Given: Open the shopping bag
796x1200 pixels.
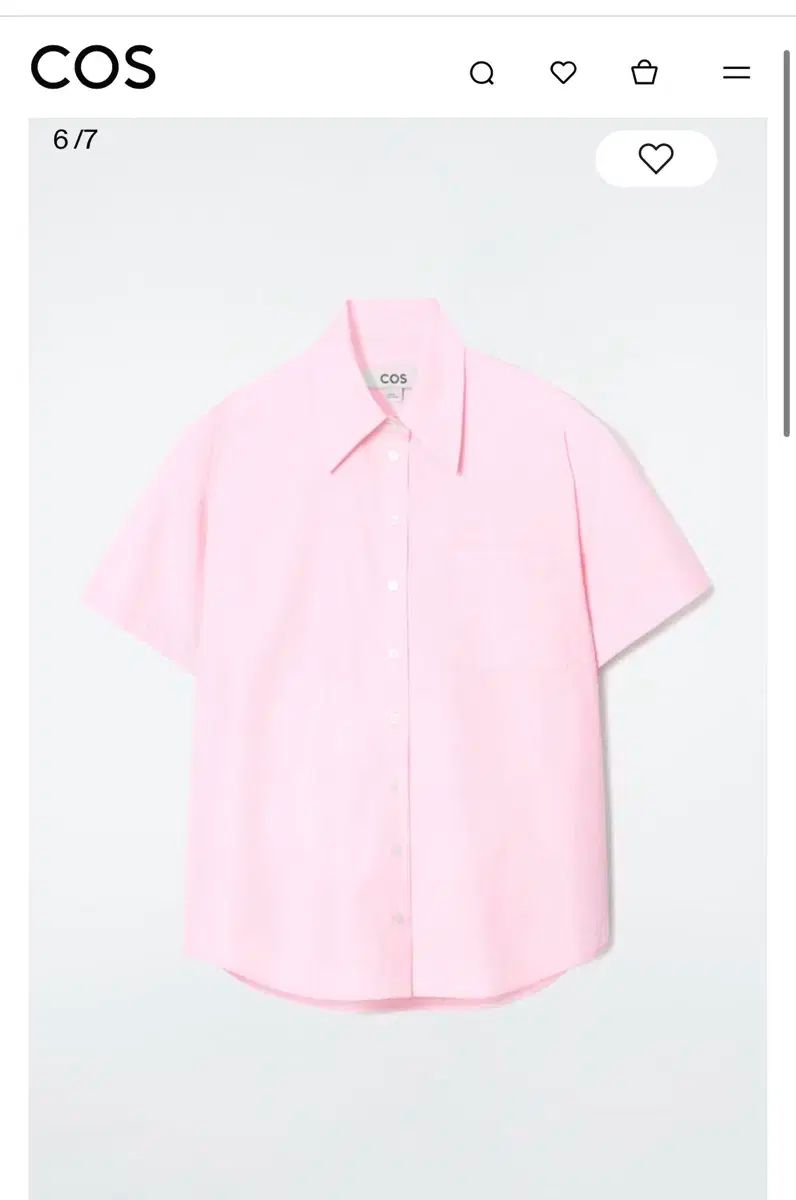Looking at the screenshot, I should coord(644,72).
